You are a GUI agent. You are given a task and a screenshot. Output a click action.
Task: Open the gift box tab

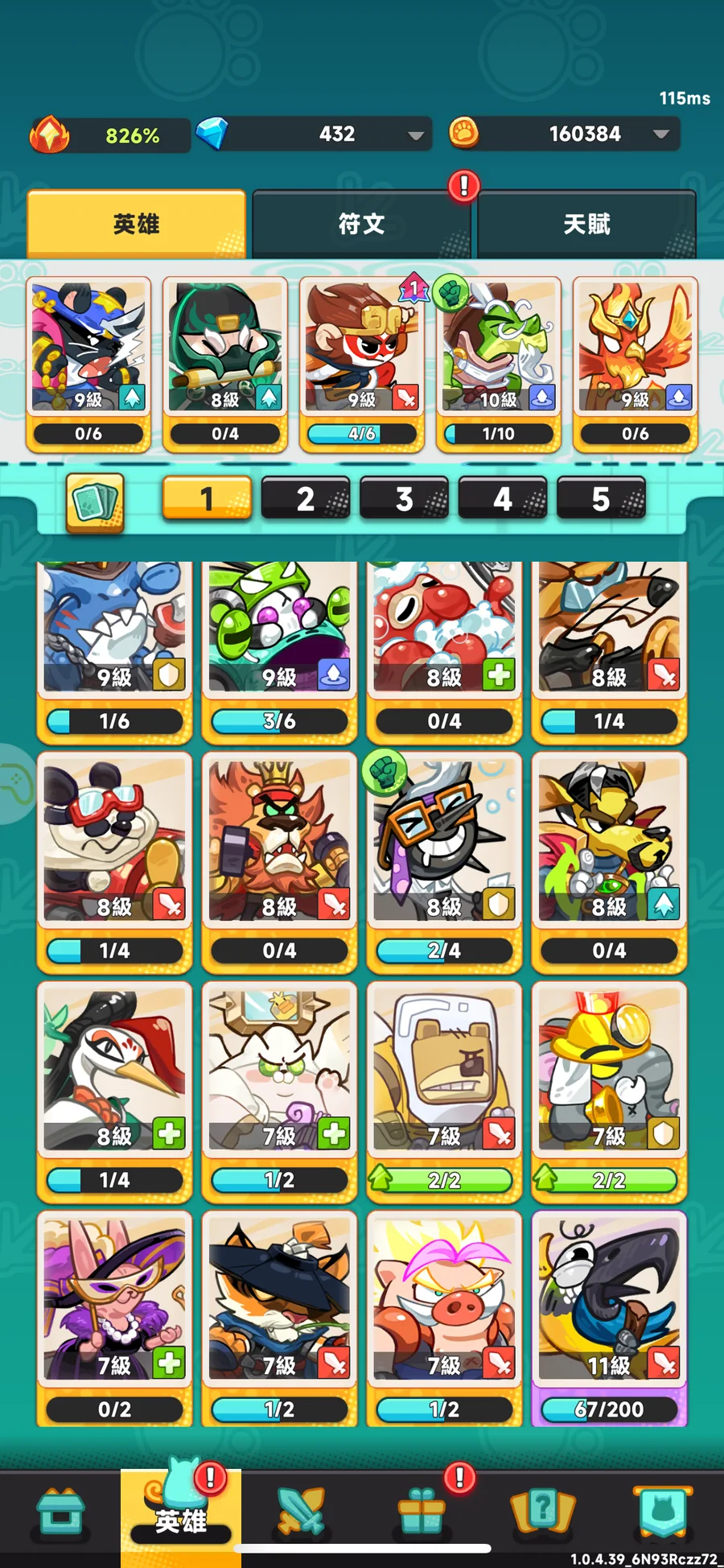point(422,1512)
